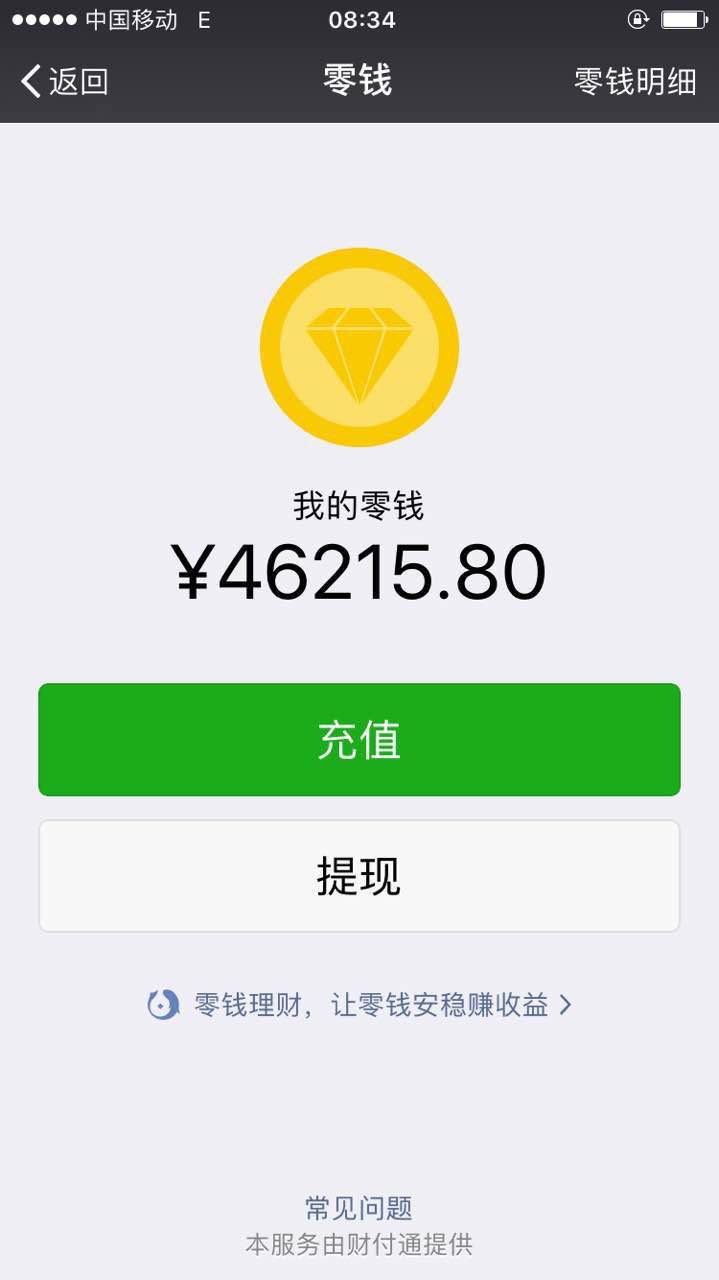Tap the green 充值 top-up button
Screen dimensions: 719x1280
tap(359, 740)
